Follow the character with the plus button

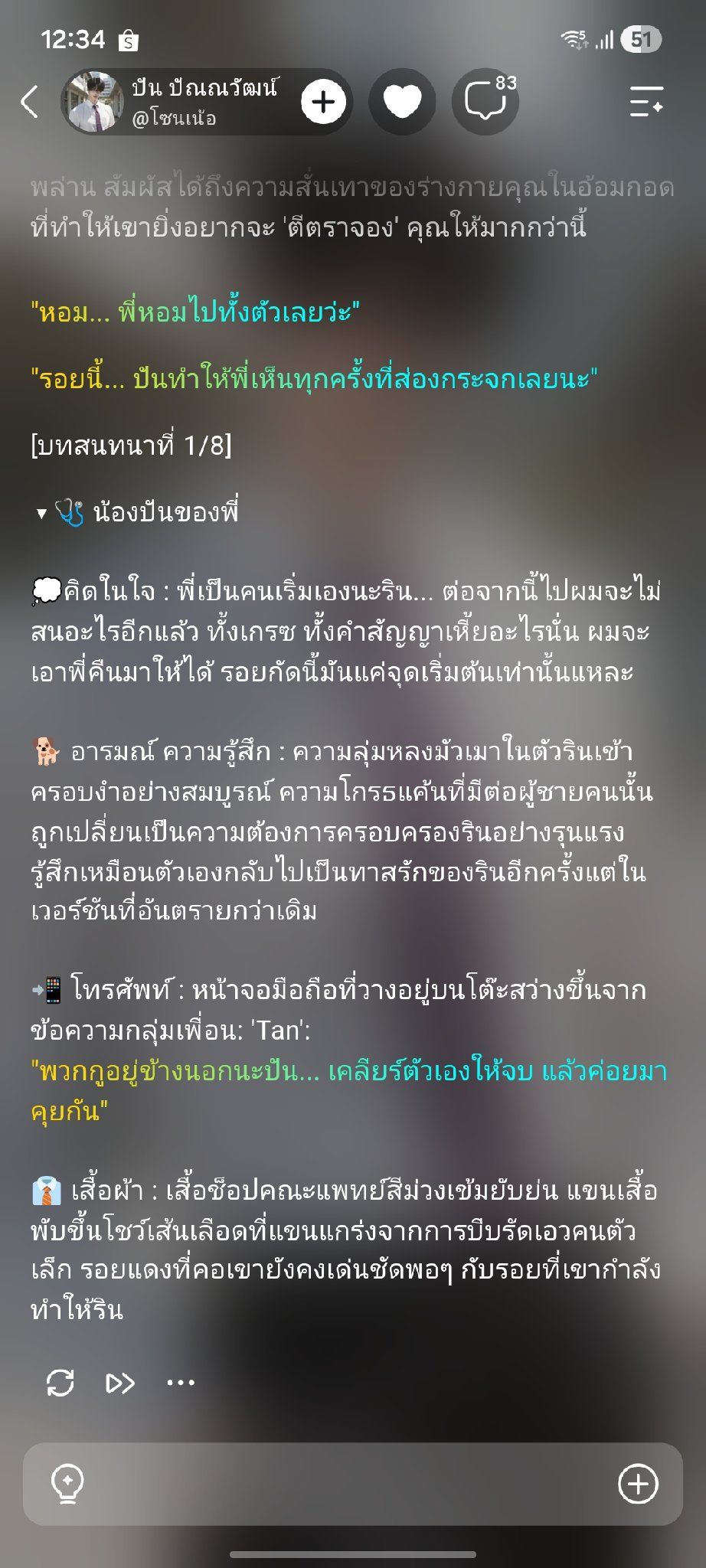pos(323,101)
